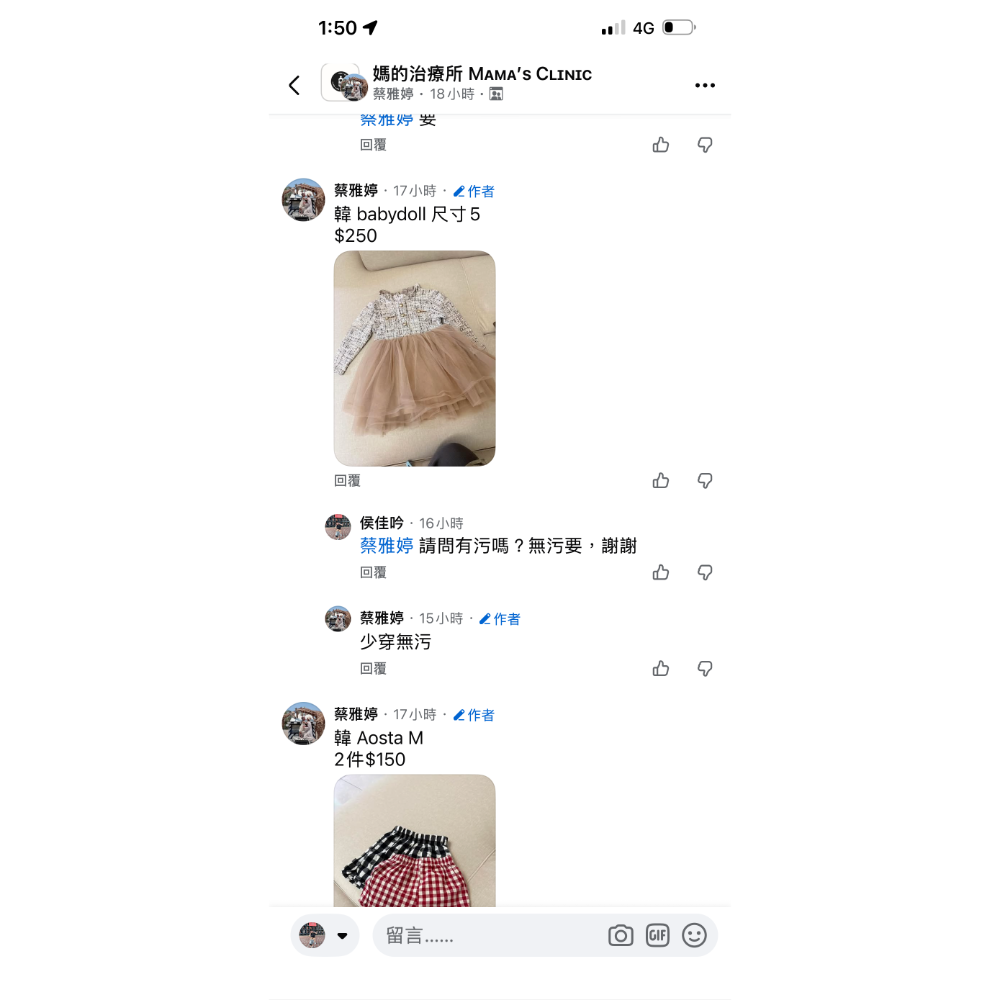
Task: Open 侯佳吟's profile name
Action: click(382, 523)
